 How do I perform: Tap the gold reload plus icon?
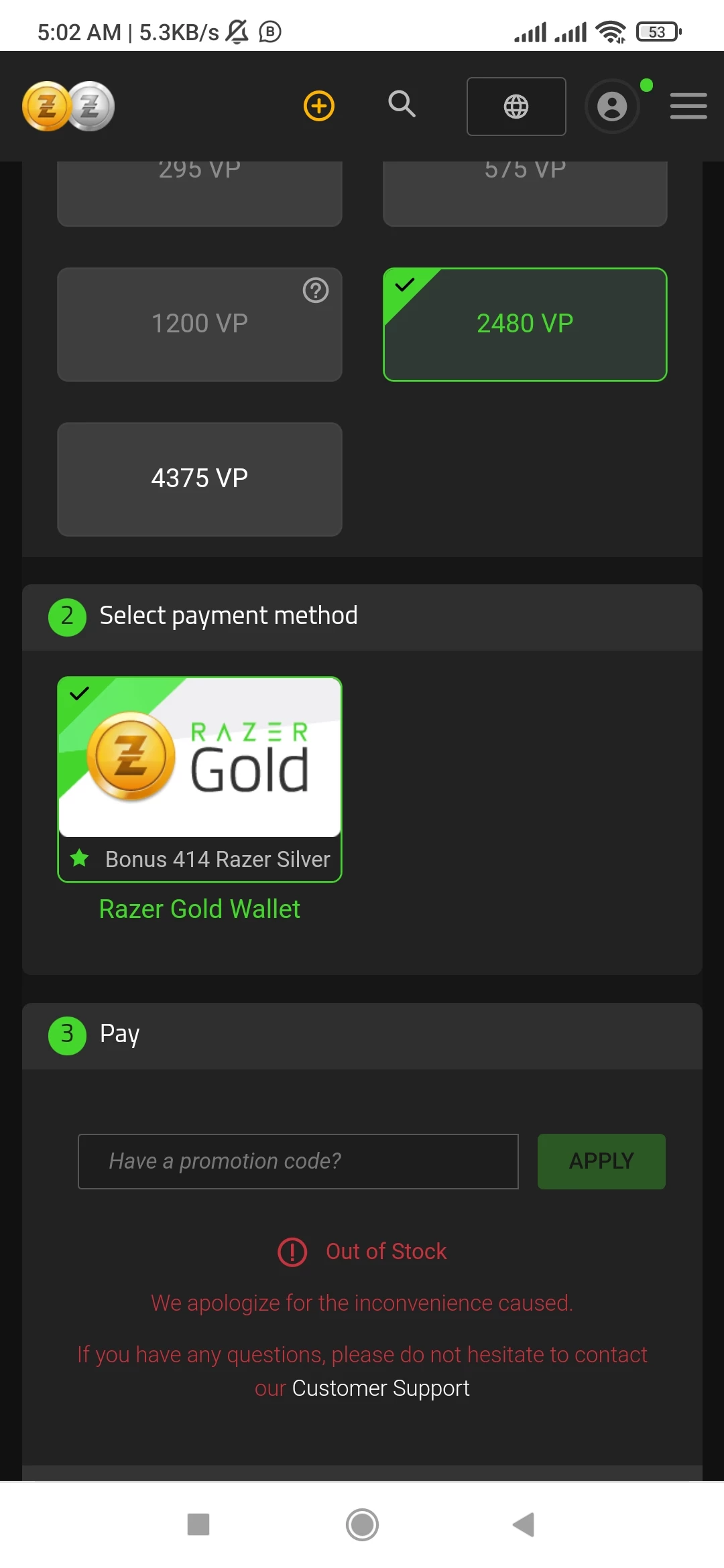point(319,106)
